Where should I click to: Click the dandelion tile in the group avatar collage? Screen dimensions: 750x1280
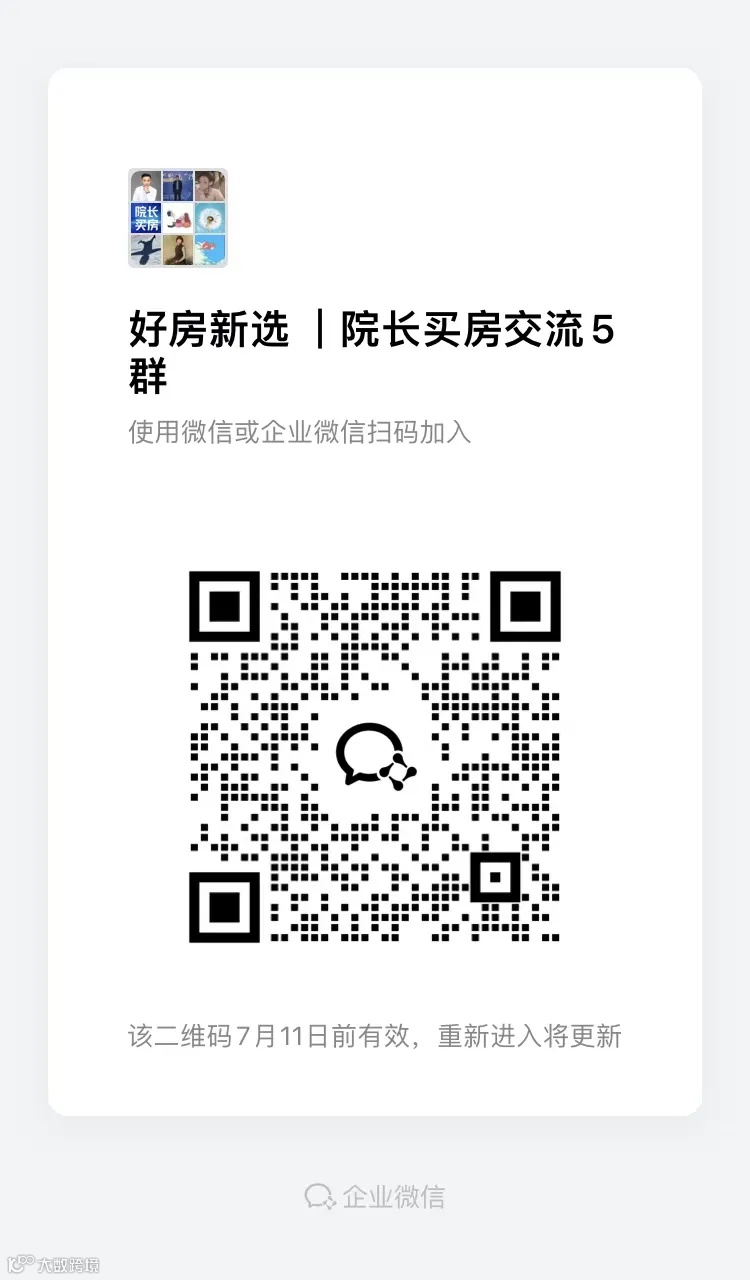[209, 218]
